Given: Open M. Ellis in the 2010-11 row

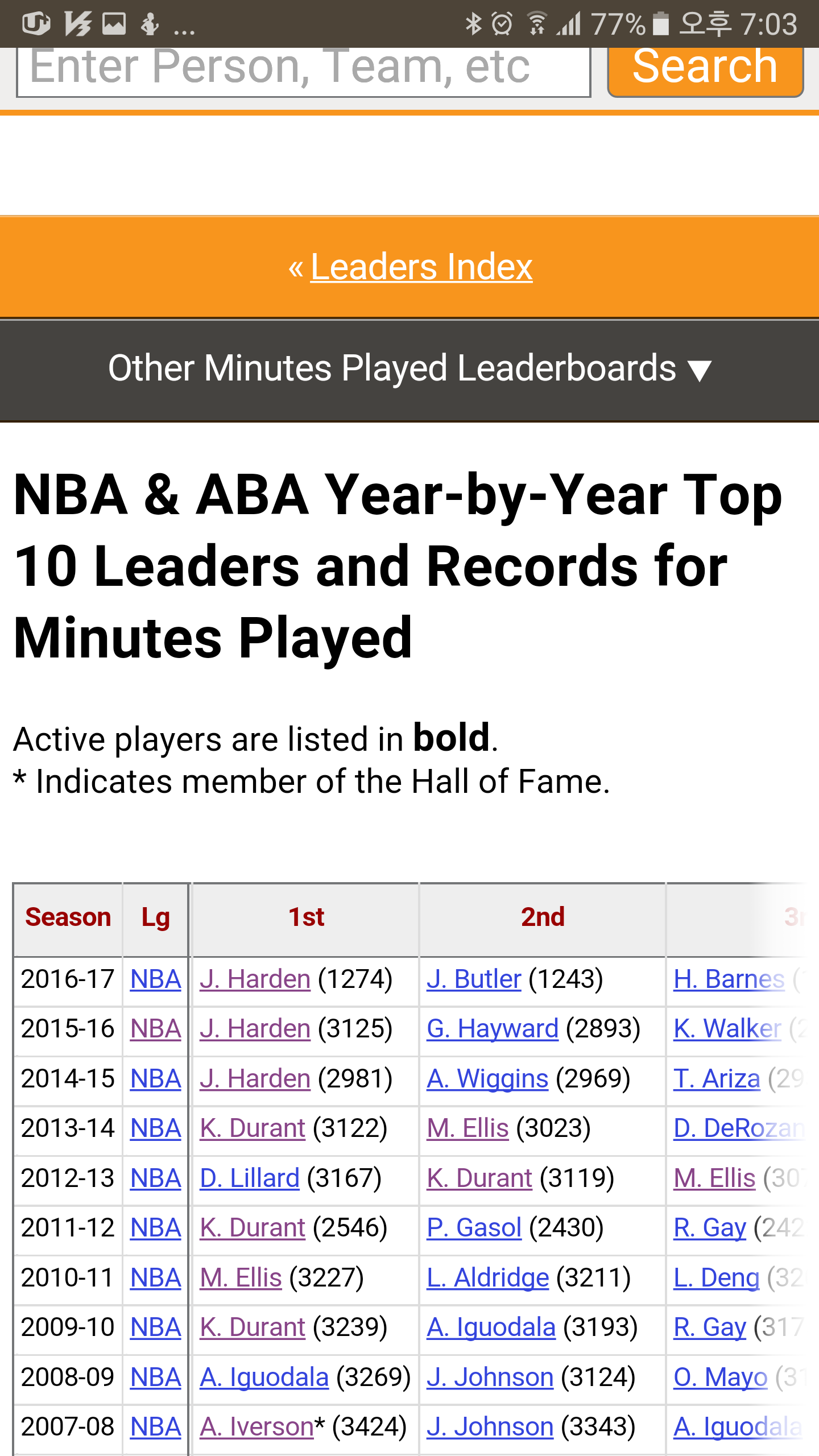Looking at the screenshot, I should coord(241,1278).
